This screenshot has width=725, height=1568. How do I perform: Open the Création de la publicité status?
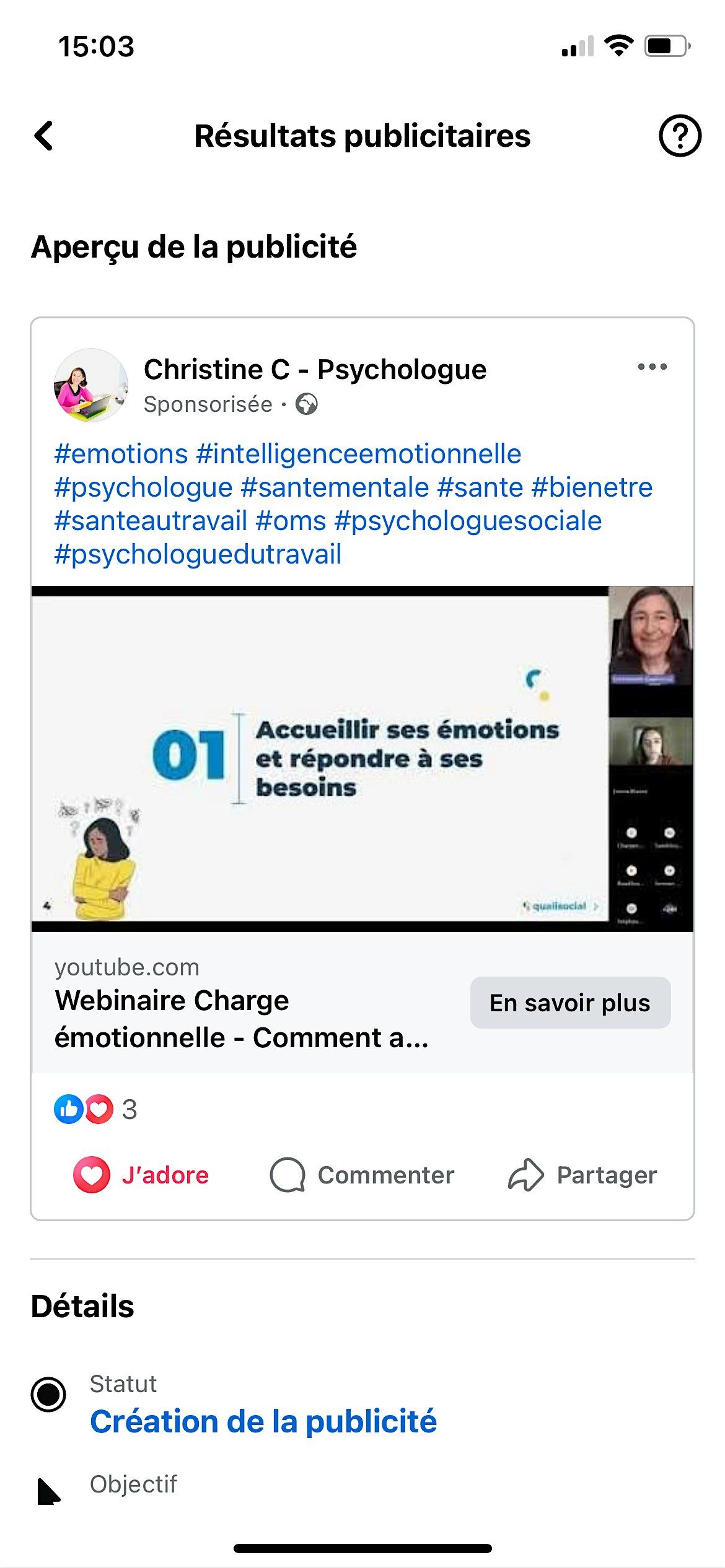point(263,1421)
